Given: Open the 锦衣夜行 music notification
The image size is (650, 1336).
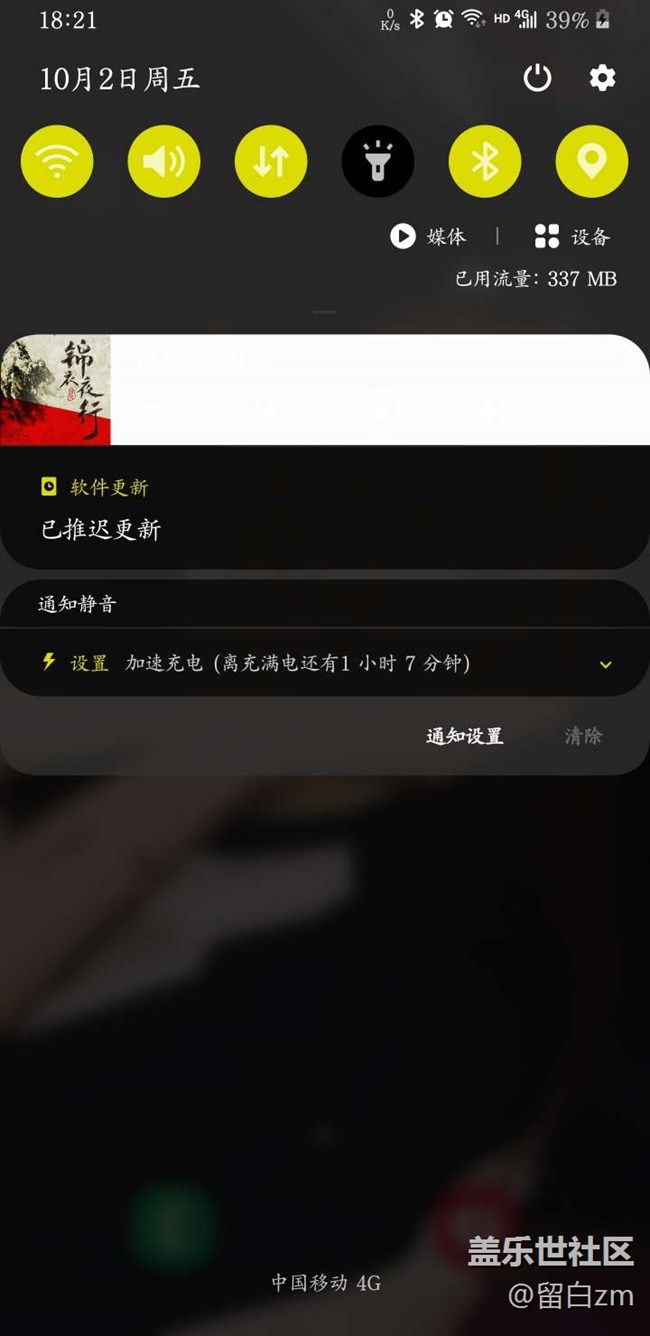Looking at the screenshot, I should [x=325, y=390].
